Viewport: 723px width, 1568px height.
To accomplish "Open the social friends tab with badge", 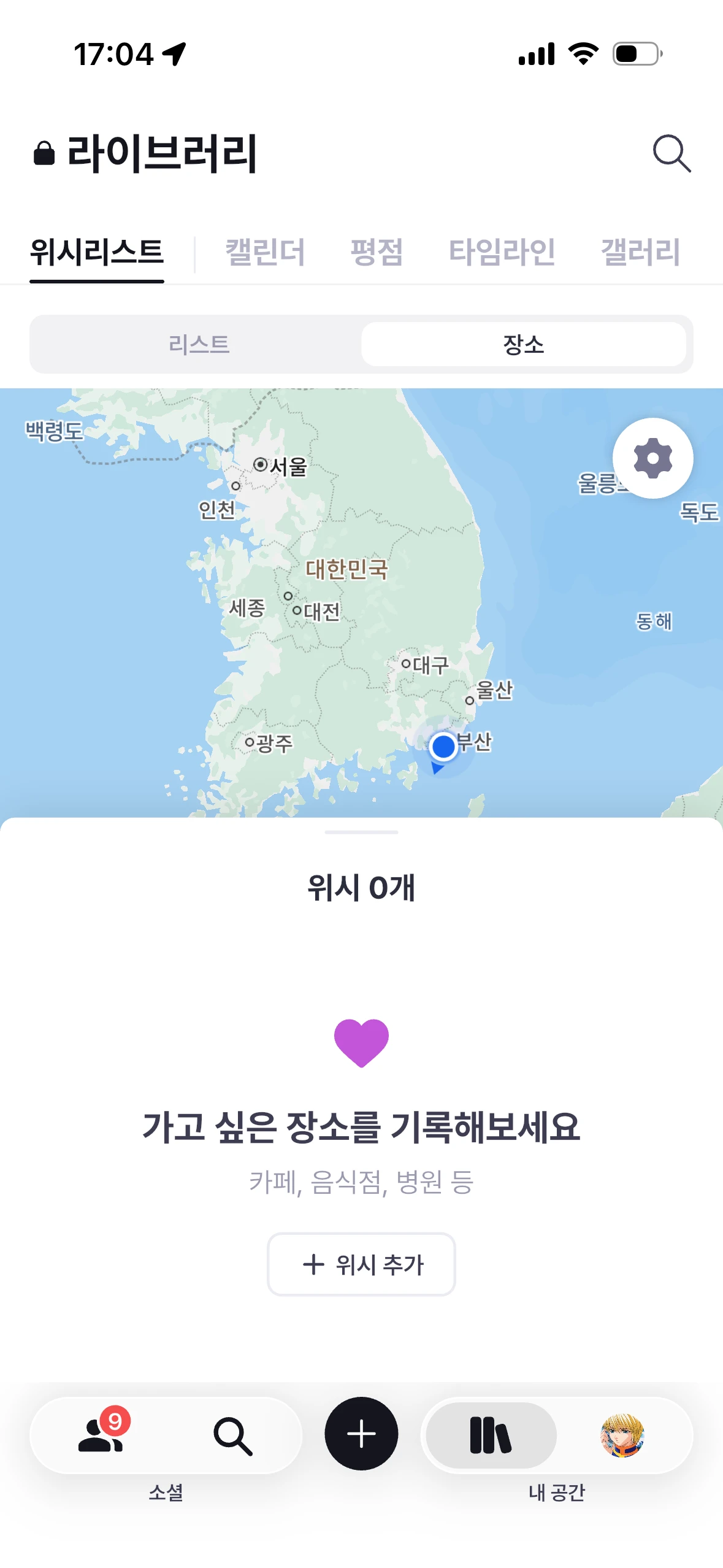I will [101, 1435].
